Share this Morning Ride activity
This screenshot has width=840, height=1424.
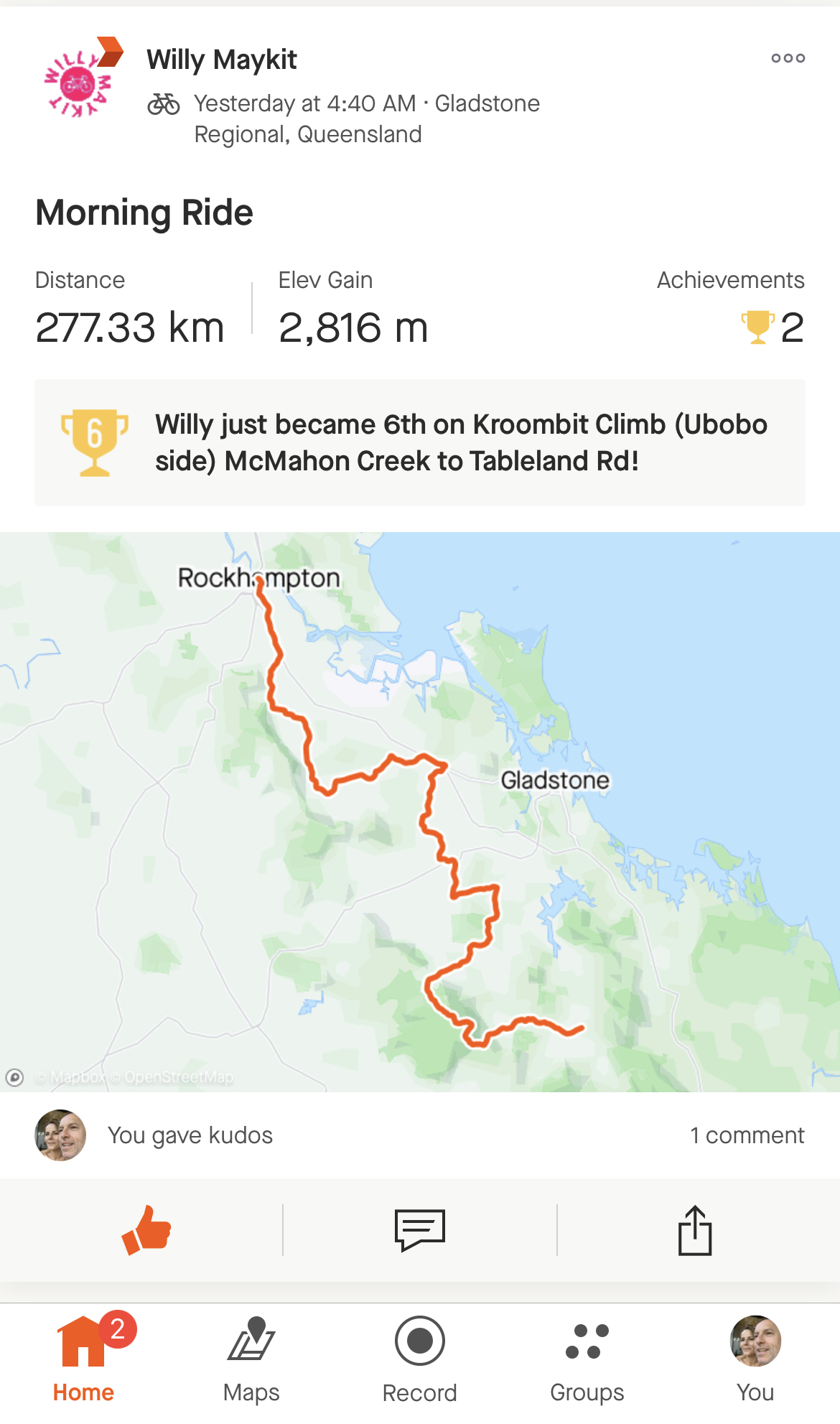tap(694, 1230)
